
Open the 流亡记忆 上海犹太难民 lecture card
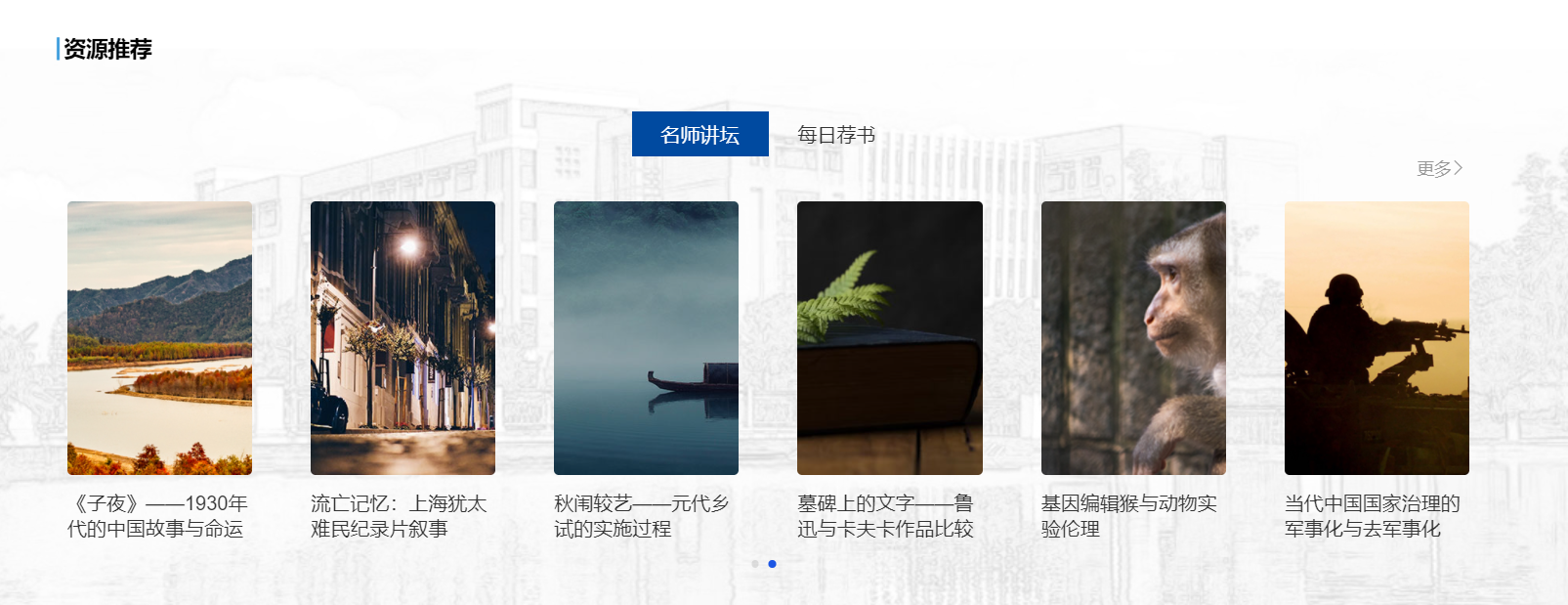click(x=403, y=338)
